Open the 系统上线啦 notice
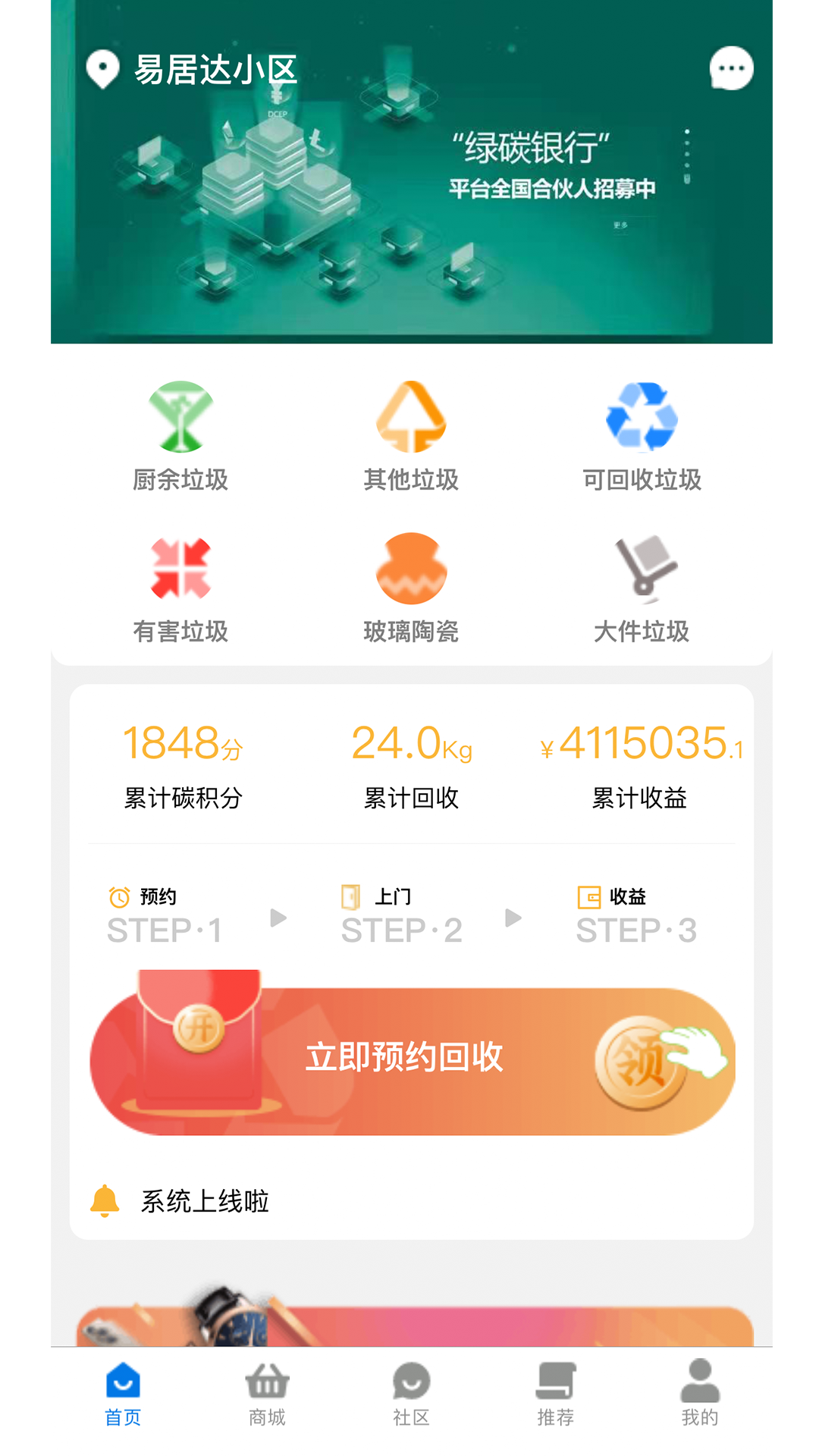Viewport: 819px width, 1456px height. point(205,1201)
